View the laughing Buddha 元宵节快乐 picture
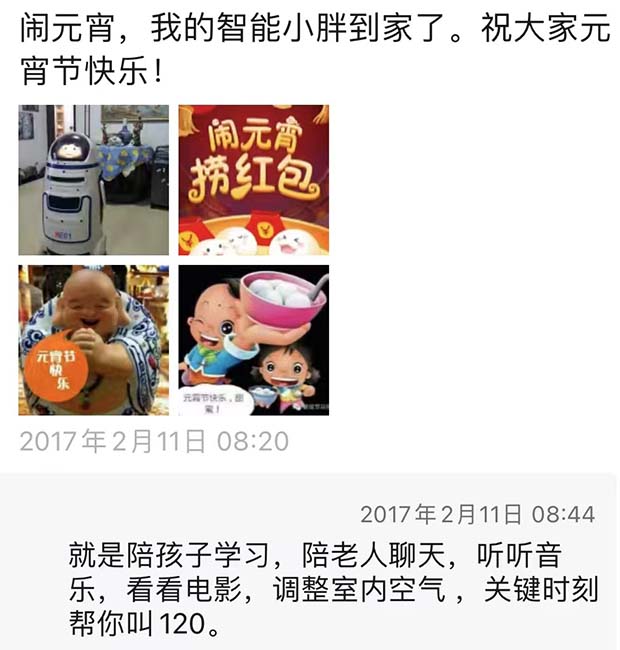This screenshot has width=620, height=650. [x=93, y=340]
